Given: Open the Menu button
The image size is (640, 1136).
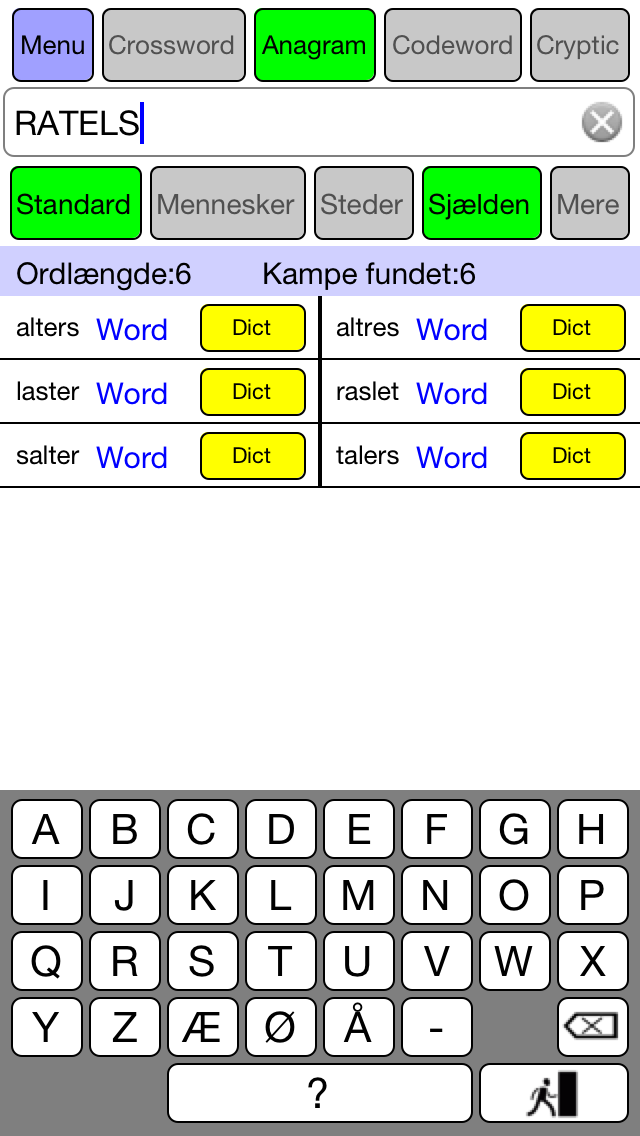Looking at the screenshot, I should click(53, 45).
